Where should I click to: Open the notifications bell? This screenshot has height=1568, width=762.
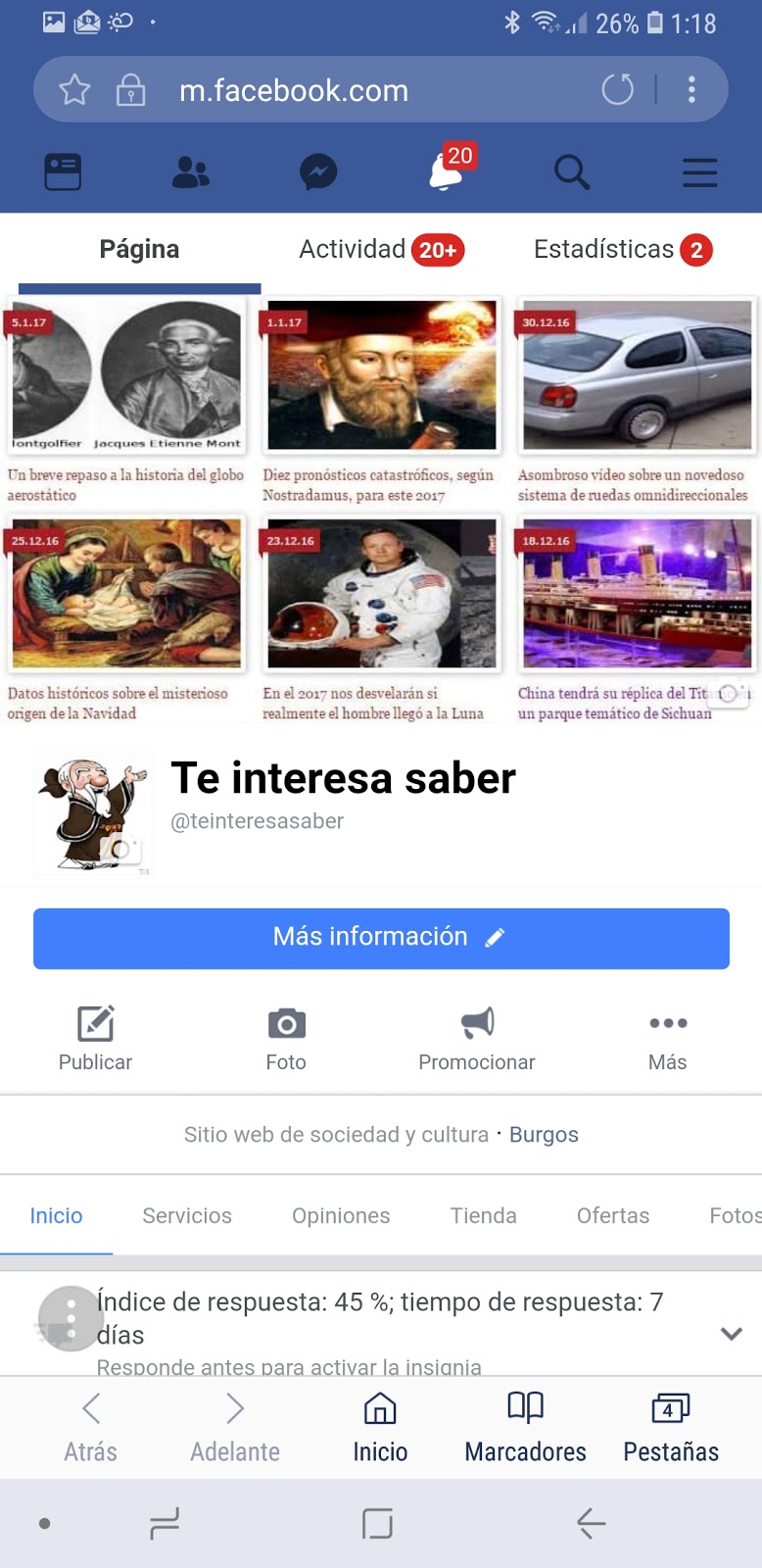click(447, 171)
